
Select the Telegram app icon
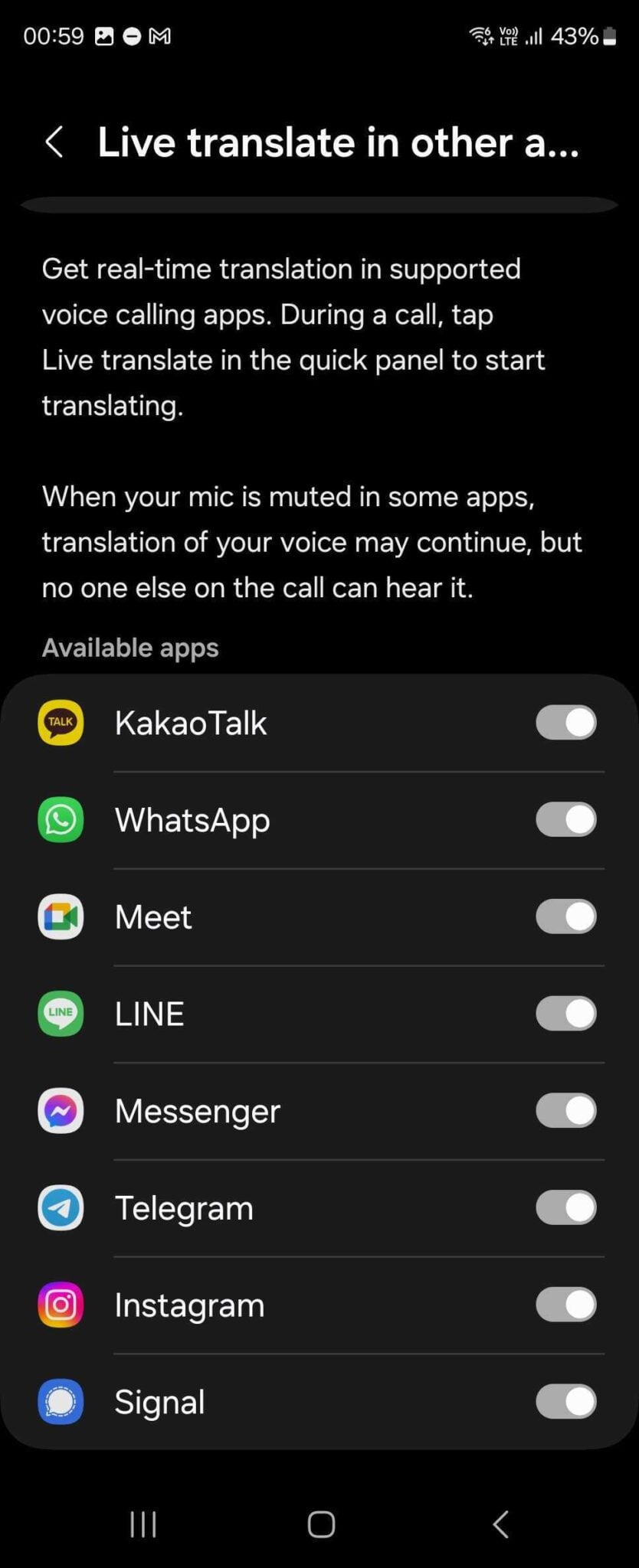coord(60,1207)
